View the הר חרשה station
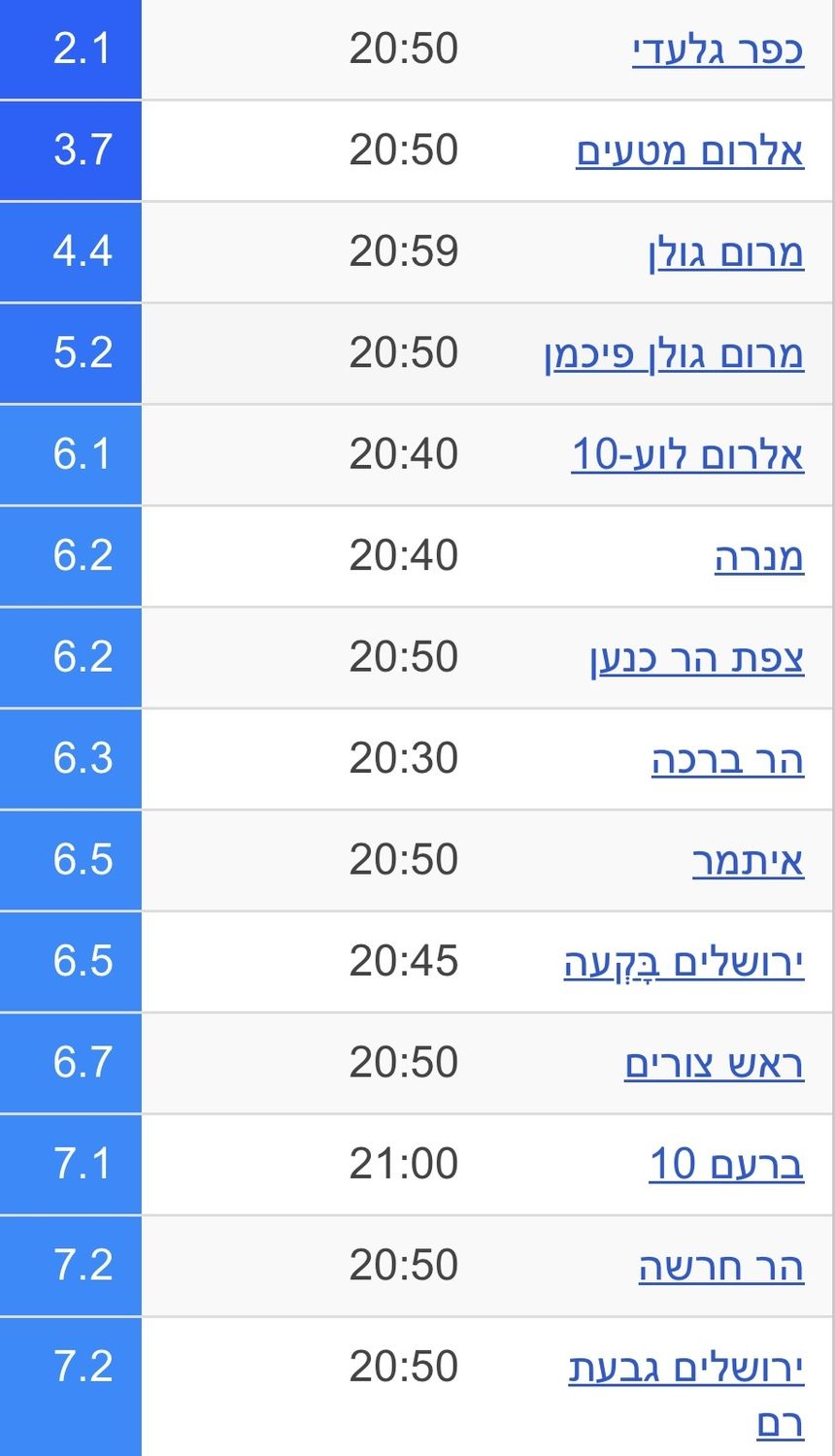Screen dimensions: 835x1456 (x=720, y=1267)
